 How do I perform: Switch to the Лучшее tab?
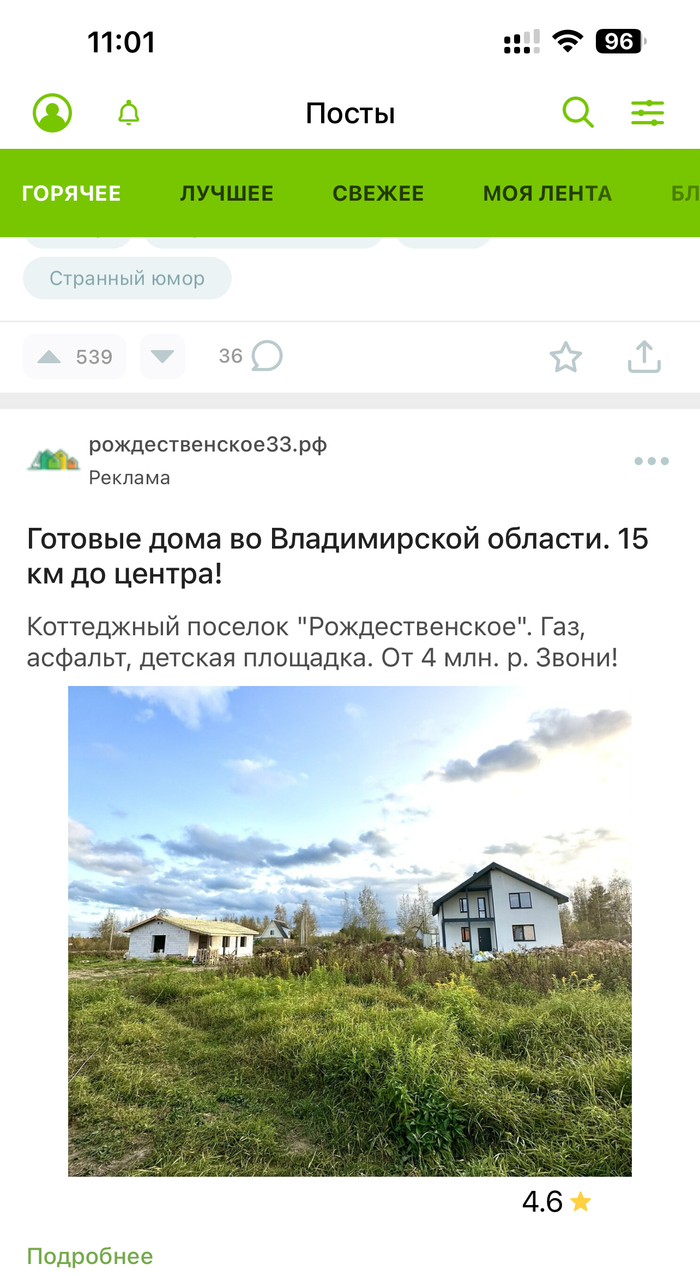click(226, 194)
